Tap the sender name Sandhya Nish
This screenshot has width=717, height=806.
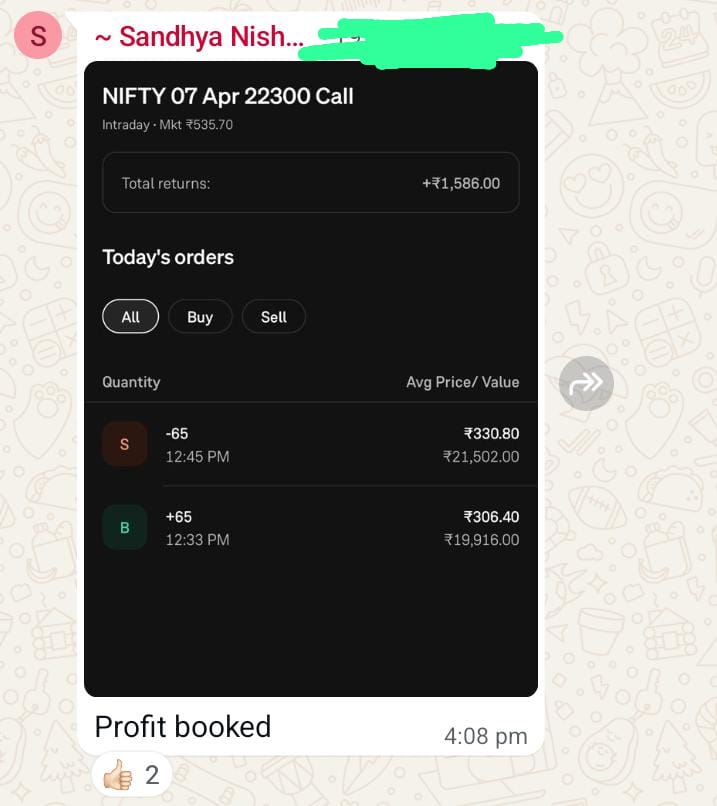click(200, 38)
